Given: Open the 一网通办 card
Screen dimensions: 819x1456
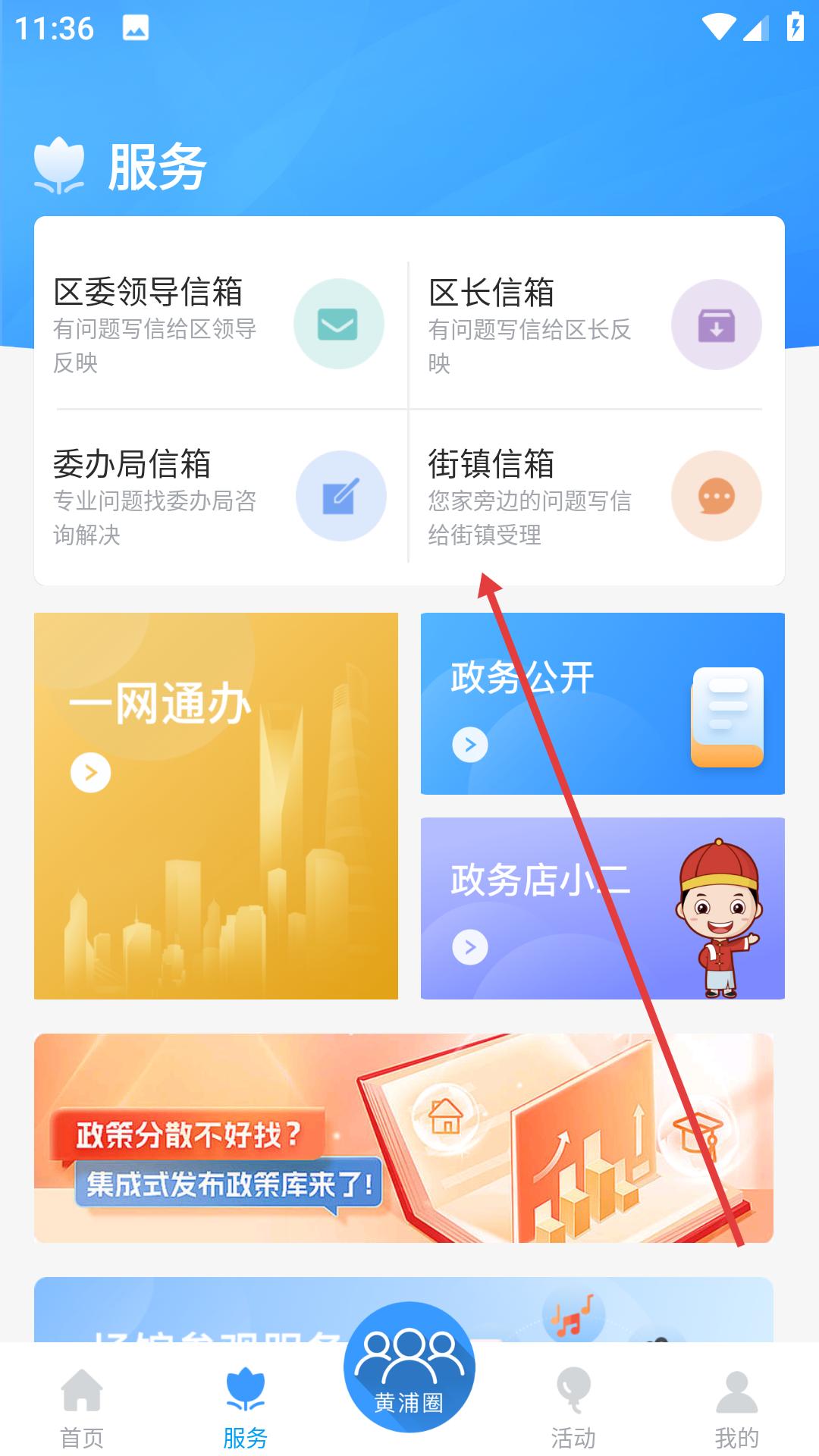Looking at the screenshot, I should click(x=216, y=805).
